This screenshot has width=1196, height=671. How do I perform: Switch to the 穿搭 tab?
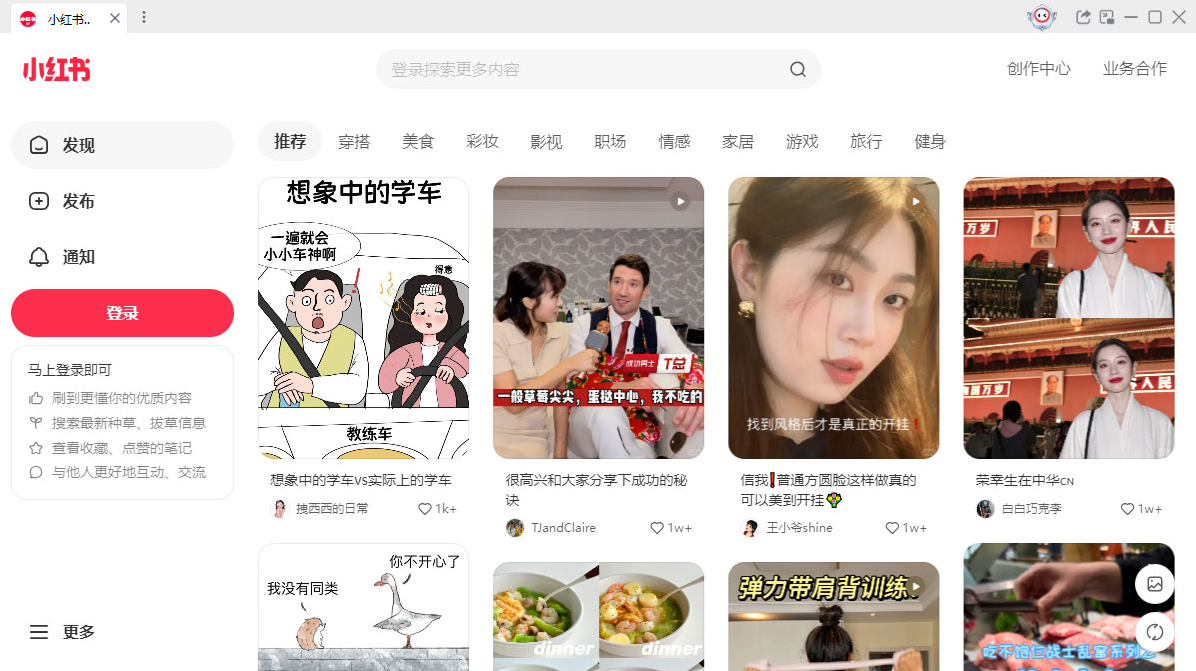(354, 142)
